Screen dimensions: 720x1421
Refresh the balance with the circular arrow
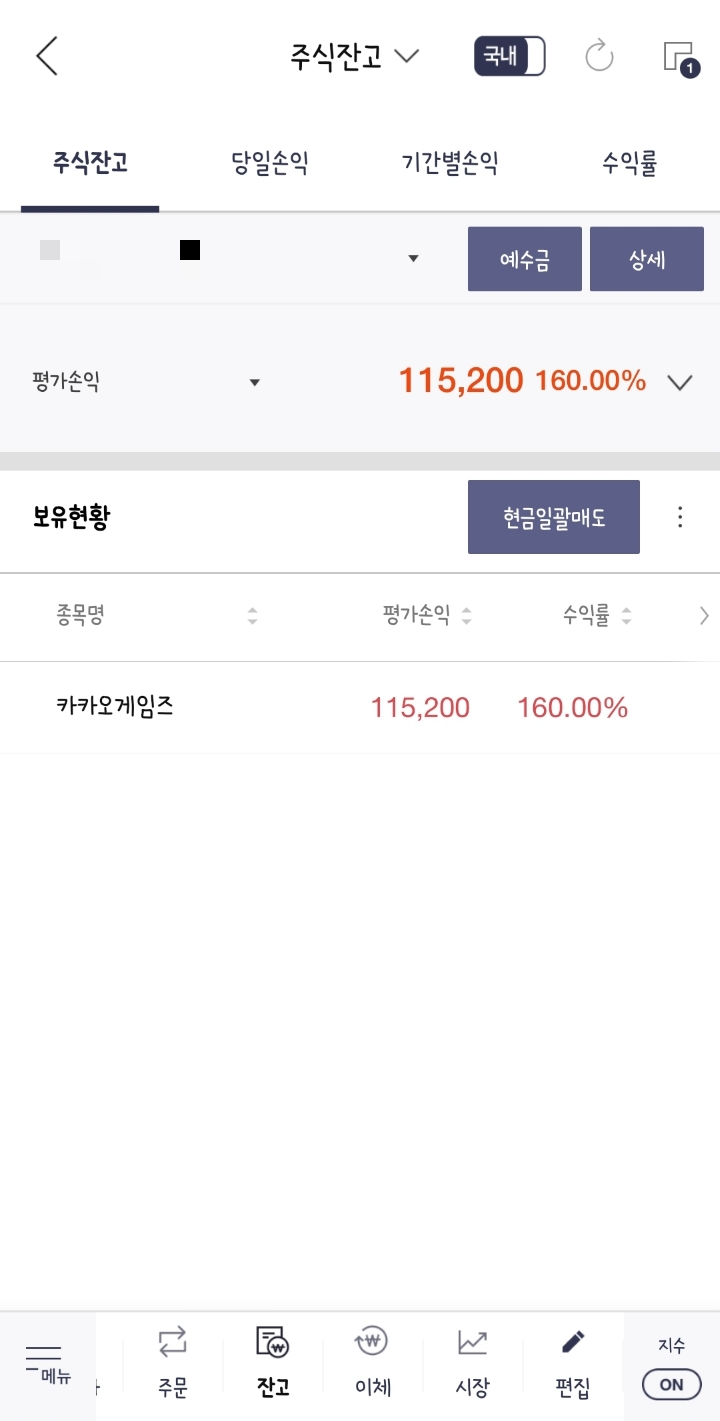pyautogui.click(x=599, y=56)
